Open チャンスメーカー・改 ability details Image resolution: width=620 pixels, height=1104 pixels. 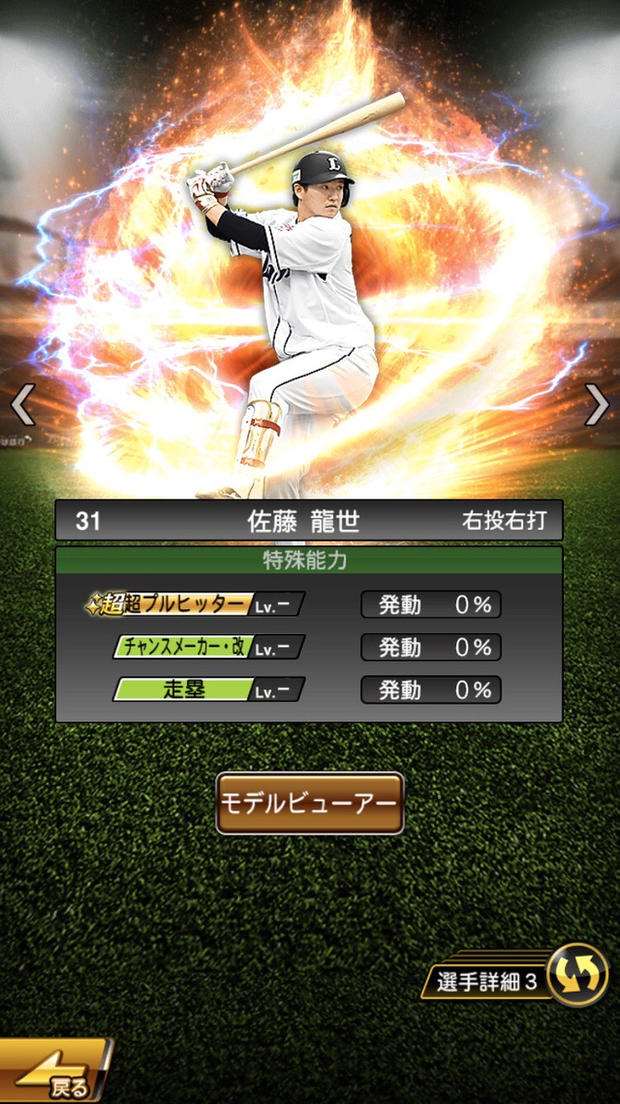point(210,647)
